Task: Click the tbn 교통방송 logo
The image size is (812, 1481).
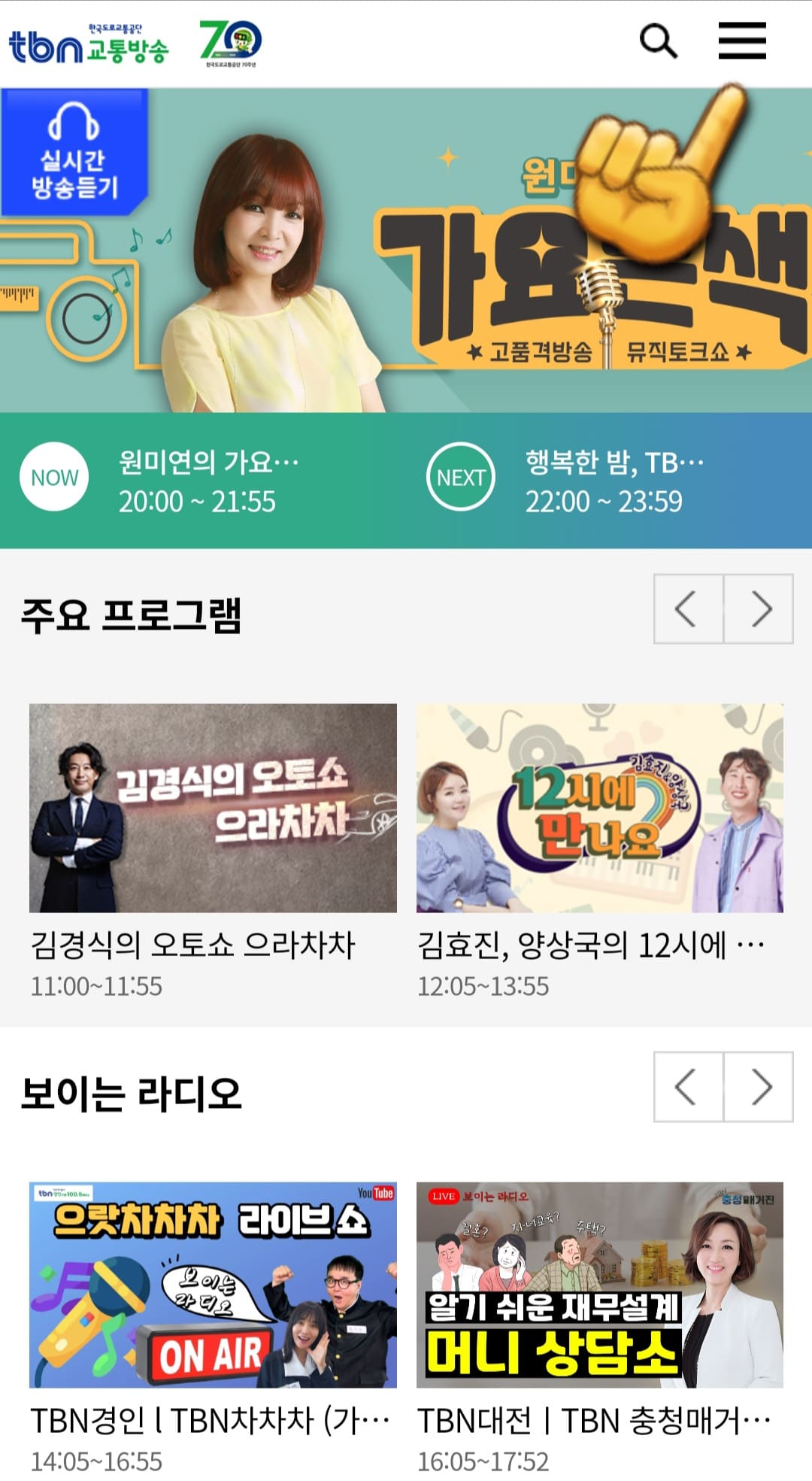Action: [90, 44]
